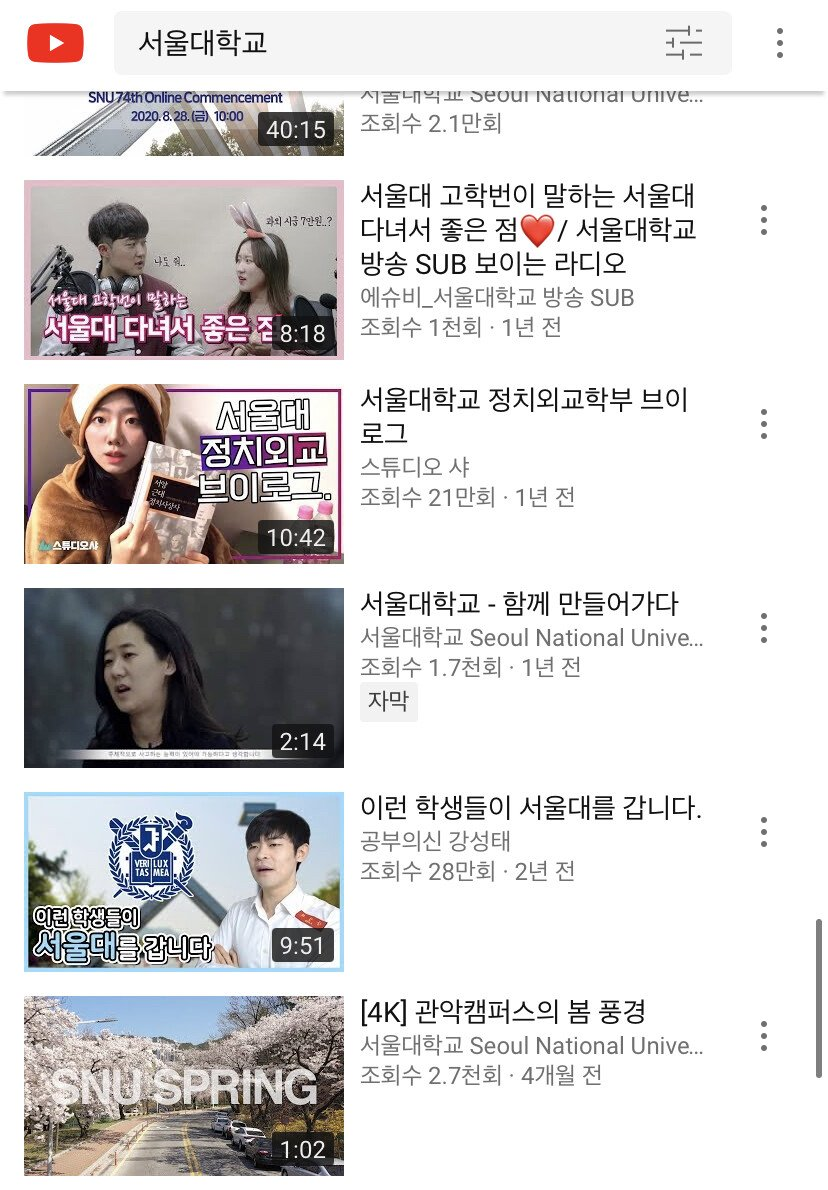Watch the 정치외교학부 브이로그 video

pyautogui.click(x=184, y=474)
